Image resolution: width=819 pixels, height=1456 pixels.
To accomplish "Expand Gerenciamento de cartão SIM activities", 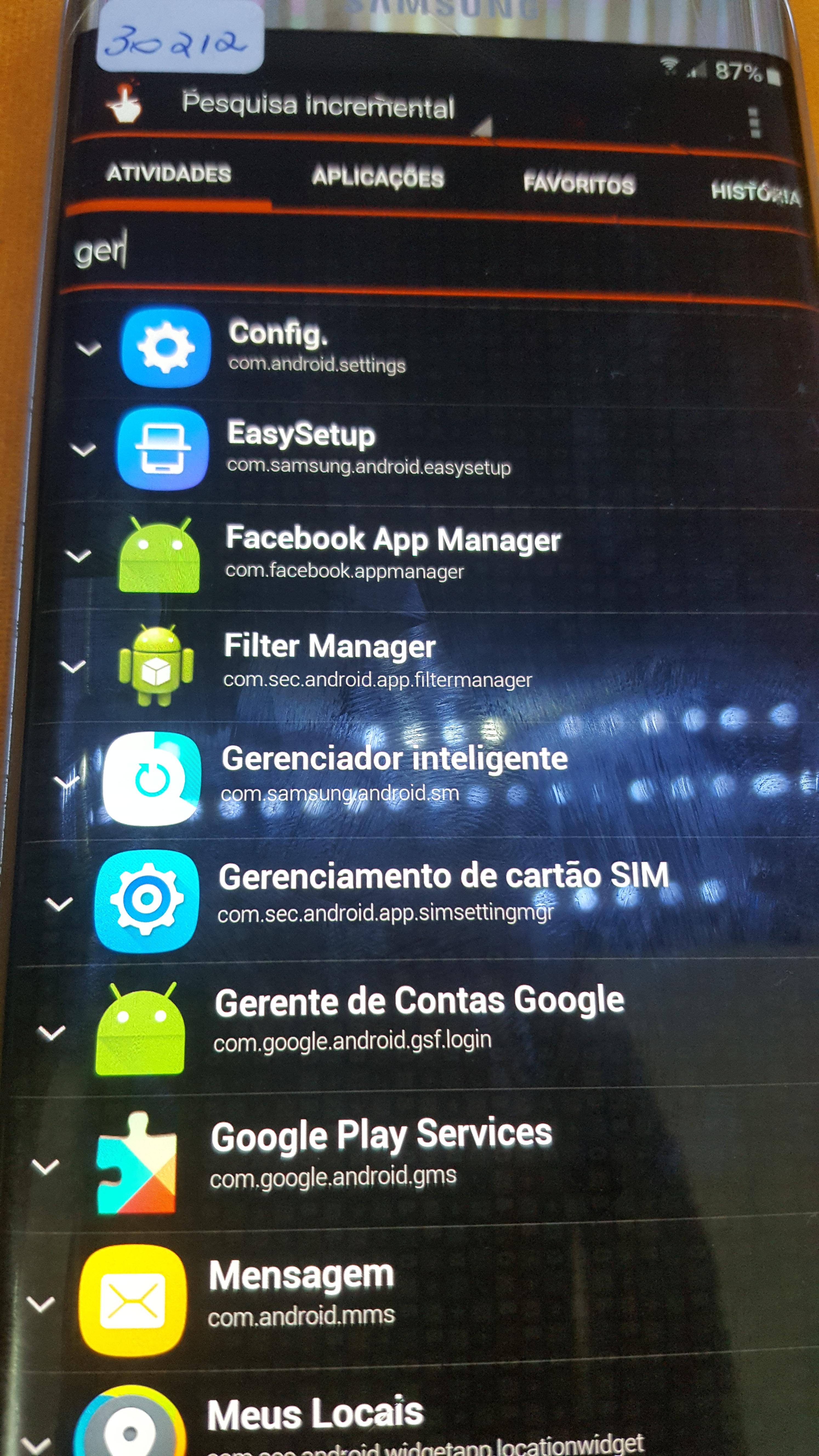I will click(x=59, y=904).
